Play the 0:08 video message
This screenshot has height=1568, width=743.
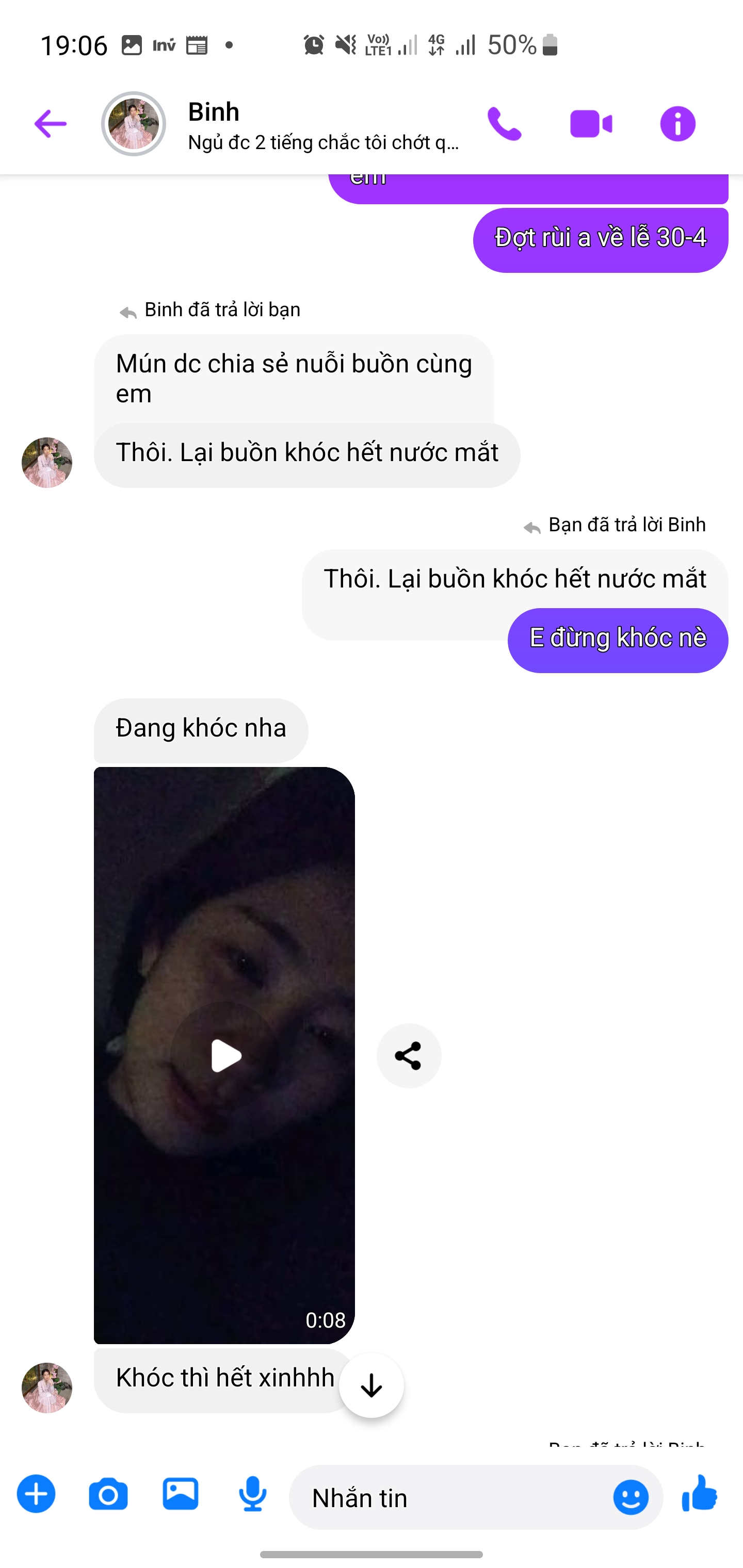225,1055
